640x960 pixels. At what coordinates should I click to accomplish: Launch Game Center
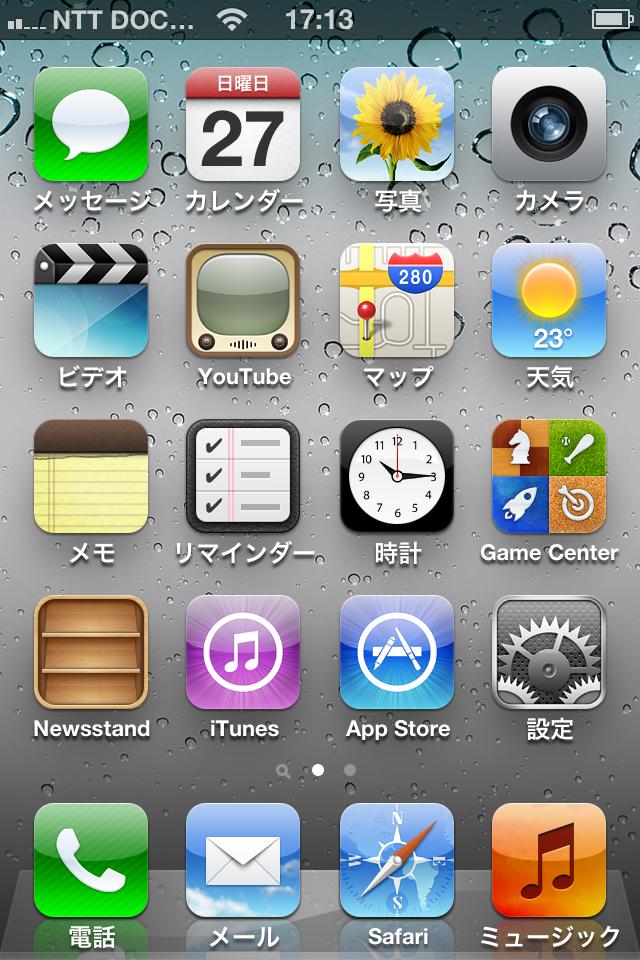click(549, 476)
